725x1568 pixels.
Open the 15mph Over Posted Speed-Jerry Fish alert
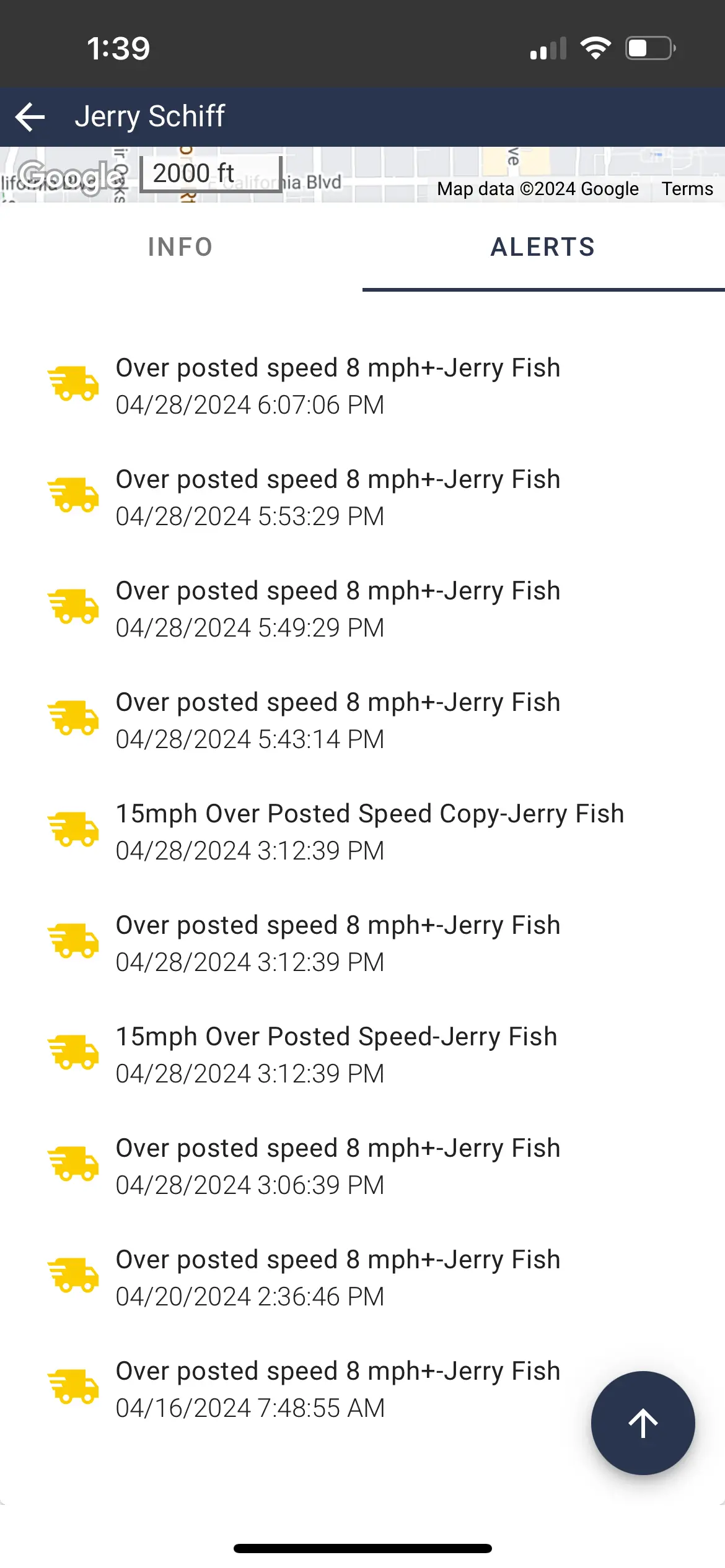pyautogui.click(x=336, y=1053)
